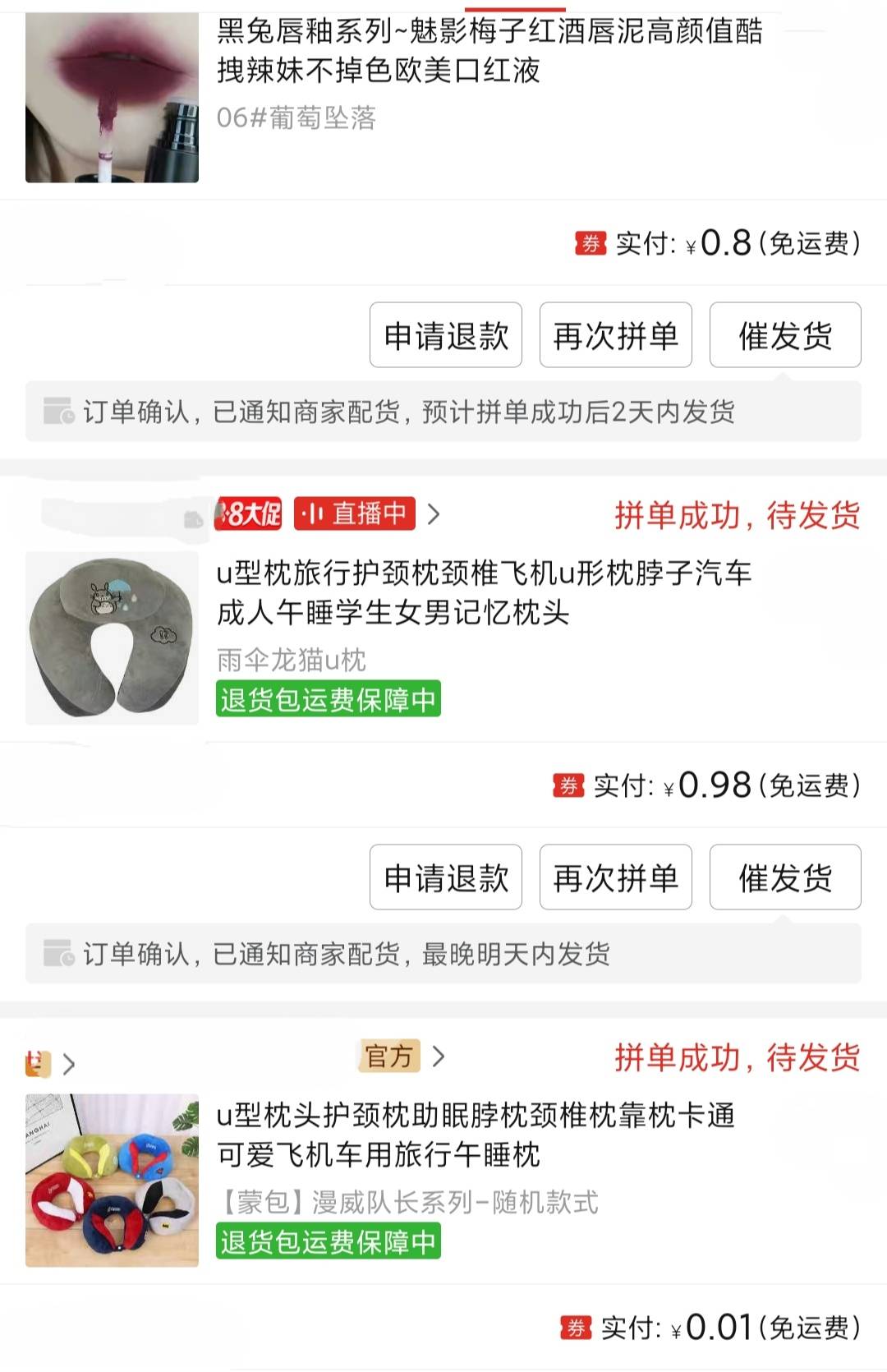Click the lipstick product thumbnail
Image resolution: width=887 pixels, height=1372 pixels.
click(112, 99)
